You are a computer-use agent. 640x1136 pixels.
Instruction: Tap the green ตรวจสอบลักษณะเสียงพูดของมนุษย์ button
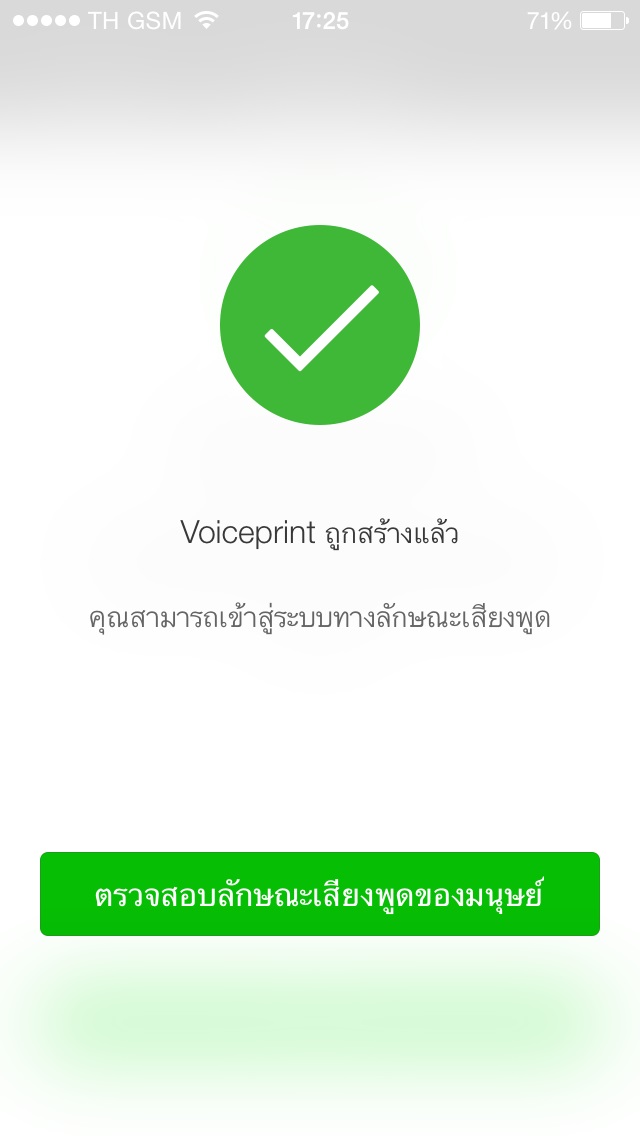[x=320, y=894]
